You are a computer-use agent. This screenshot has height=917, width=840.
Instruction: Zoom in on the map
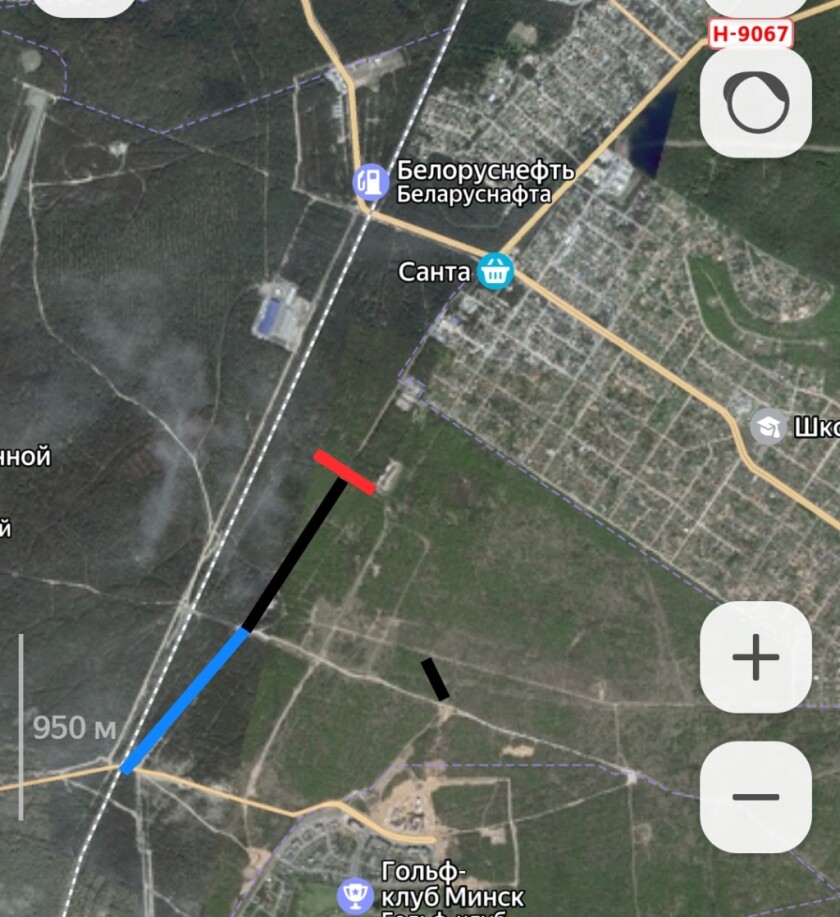coord(755,657)
